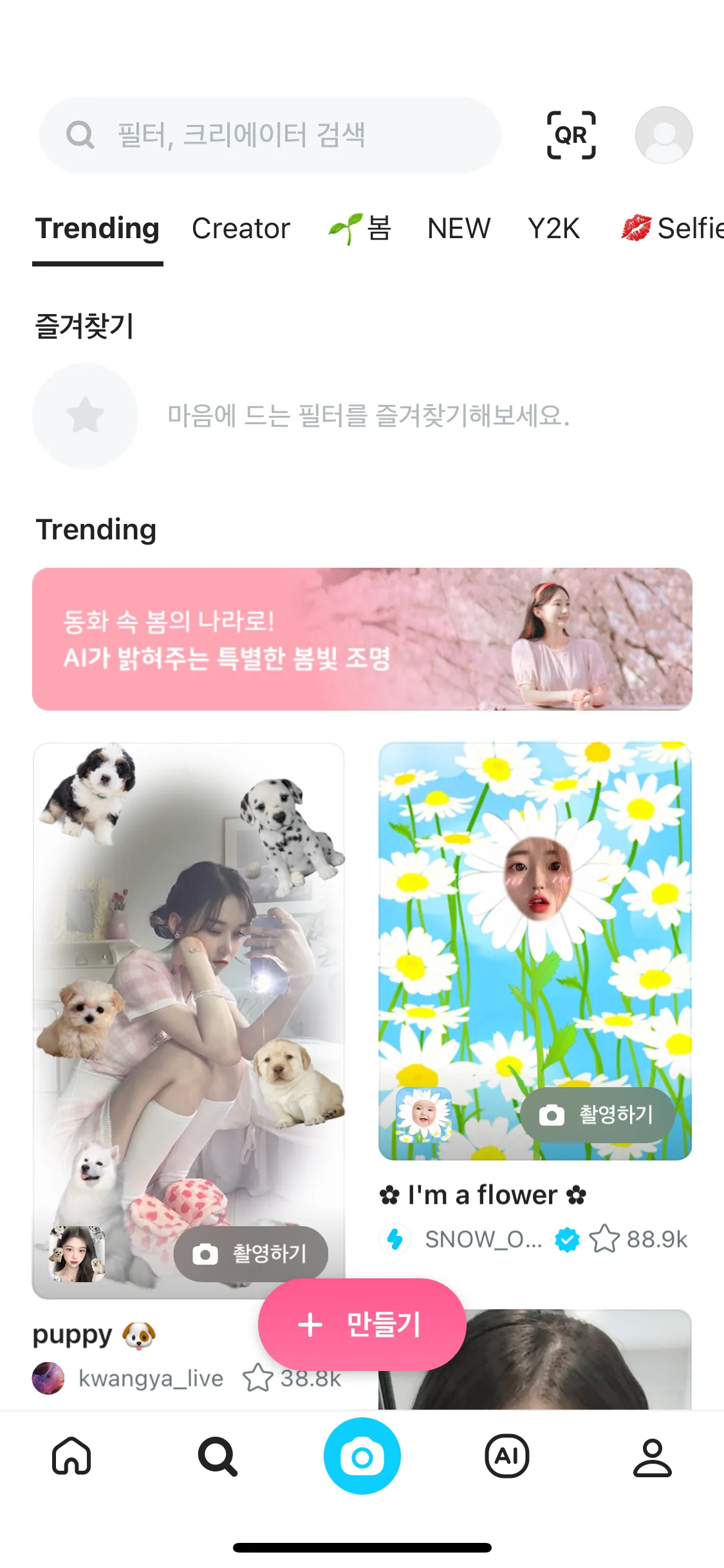The width and height of the screenshot is (724, 1568).
Task: Open the profile avatar at top right
Action: 664,135
